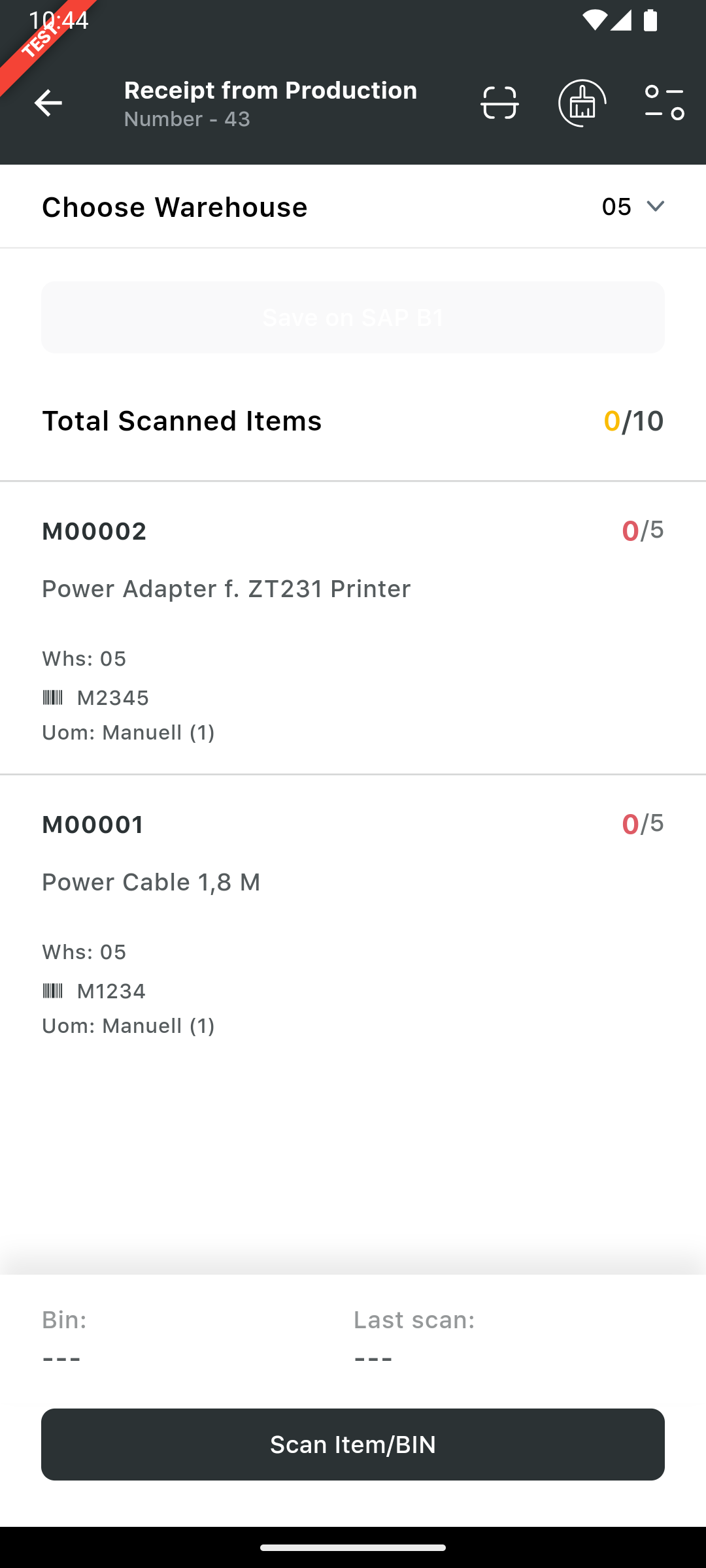Go back from Receipt from Production
The image size is (706, 1568).
48,103
